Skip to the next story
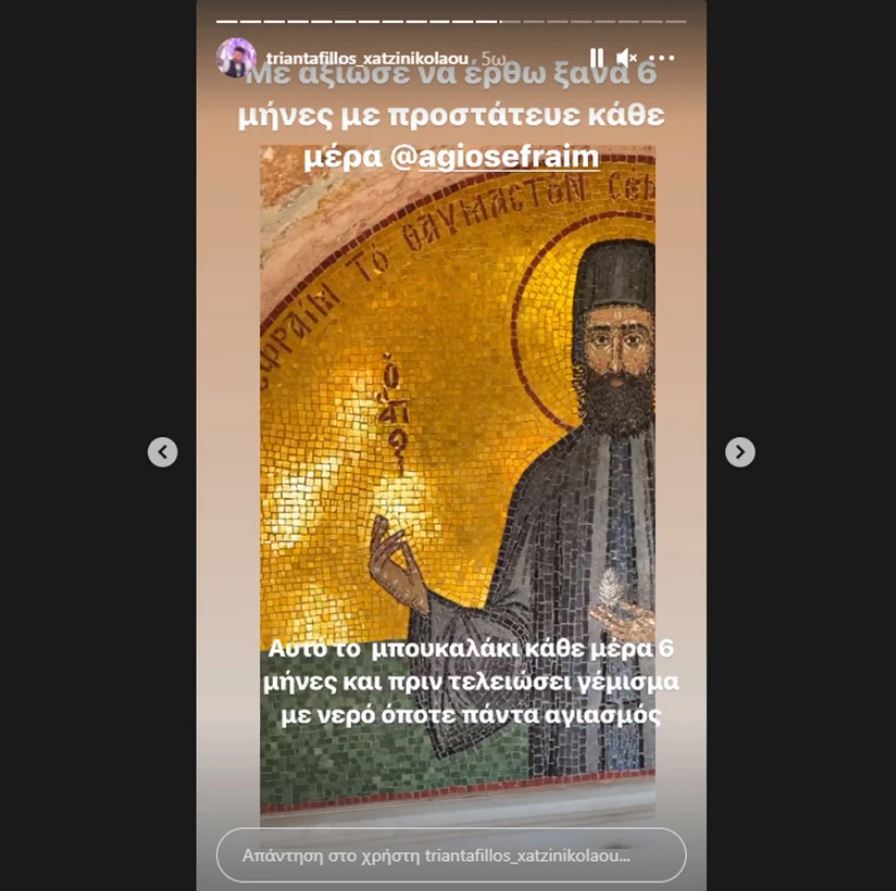Screen dimensions: 896x891 pos(740,452)
